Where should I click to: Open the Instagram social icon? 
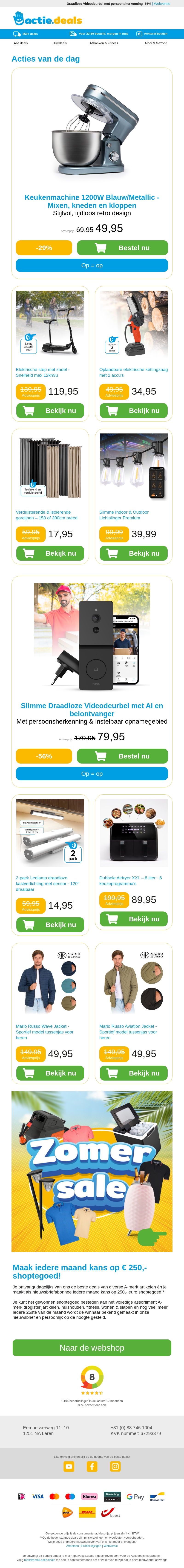[115, 1466]
